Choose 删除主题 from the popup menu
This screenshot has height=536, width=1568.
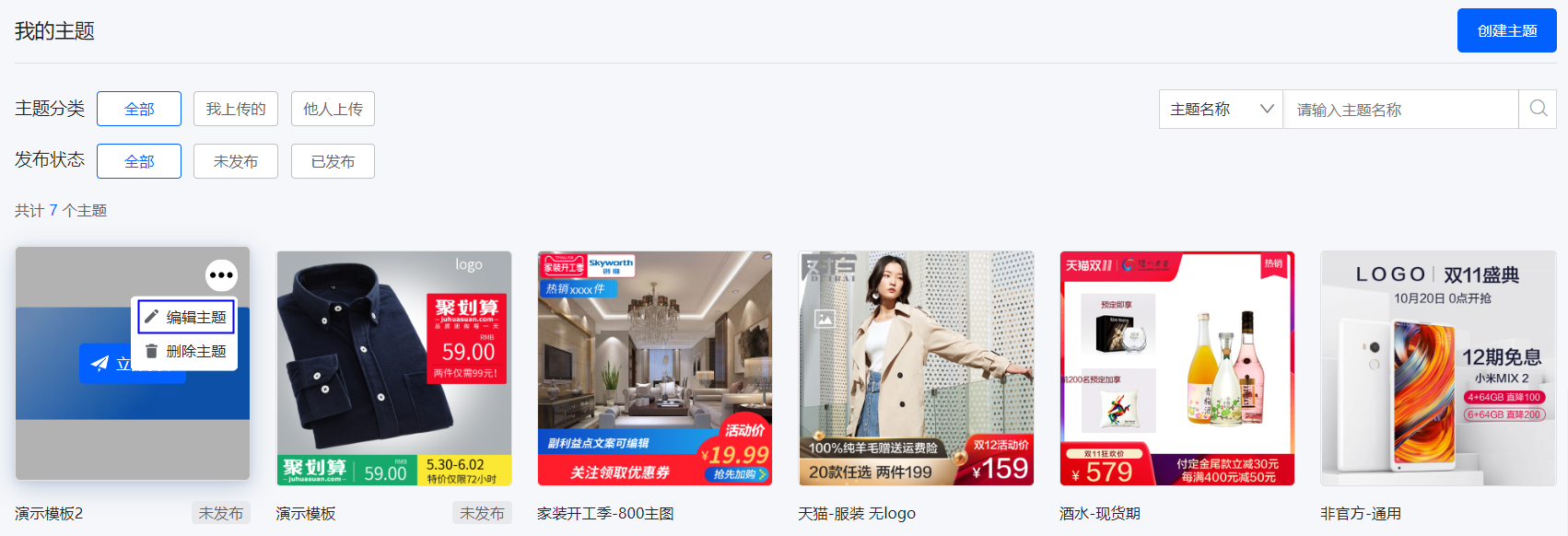(186, 351)
